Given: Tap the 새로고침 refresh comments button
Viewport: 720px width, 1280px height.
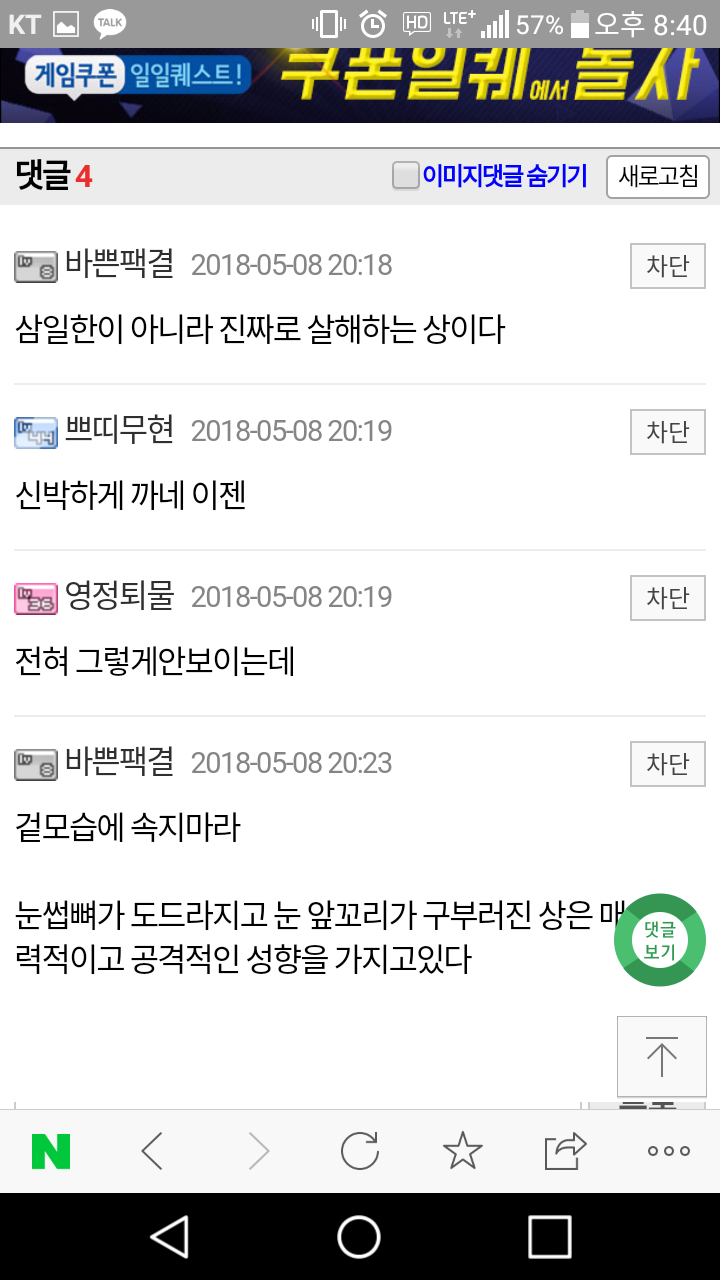Looking at the screenshot, I should coord(658,177).
